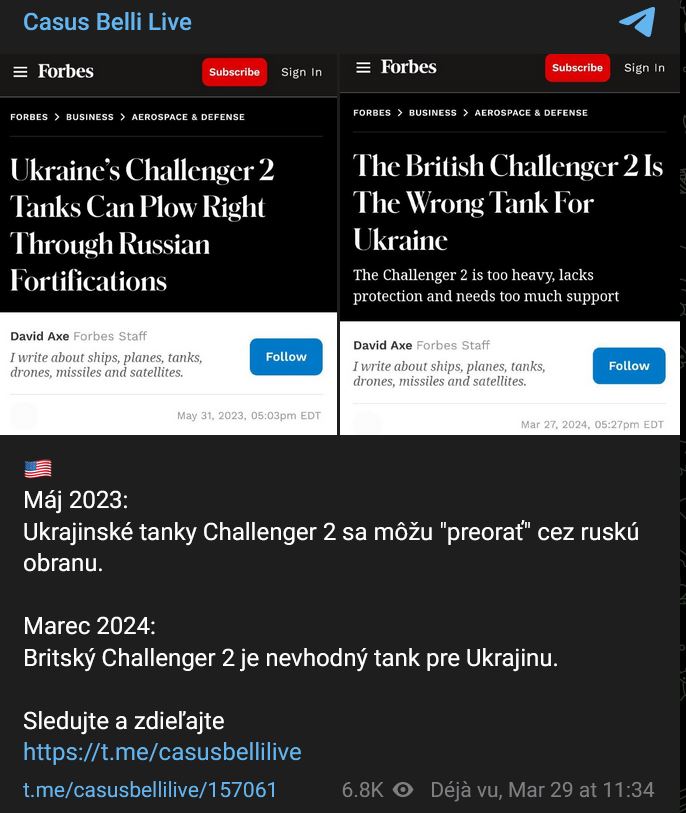Tap the Mar 29 at 11:34 timestamp
The width and height of the screenshot is (686, 813).
(581, 790)
